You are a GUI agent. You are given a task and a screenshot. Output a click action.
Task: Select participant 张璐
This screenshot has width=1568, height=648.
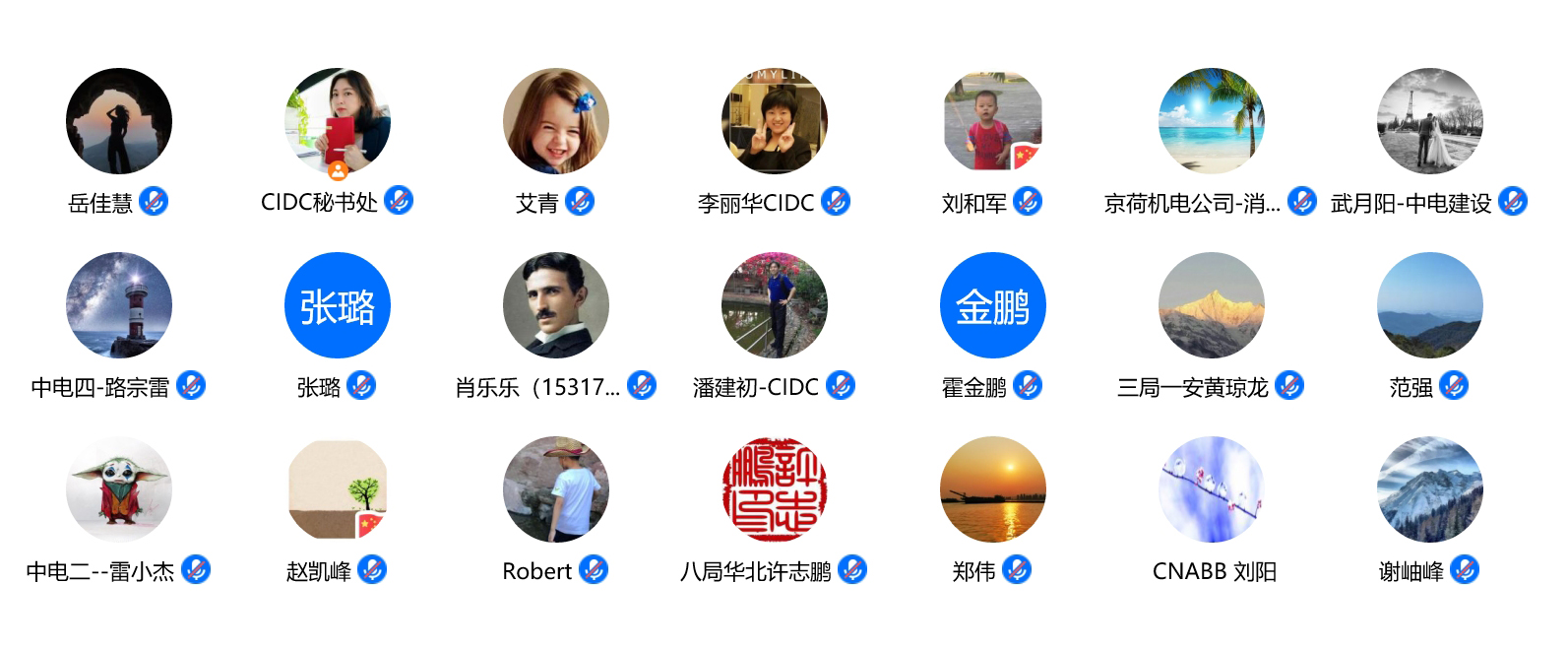pos(337,305)
